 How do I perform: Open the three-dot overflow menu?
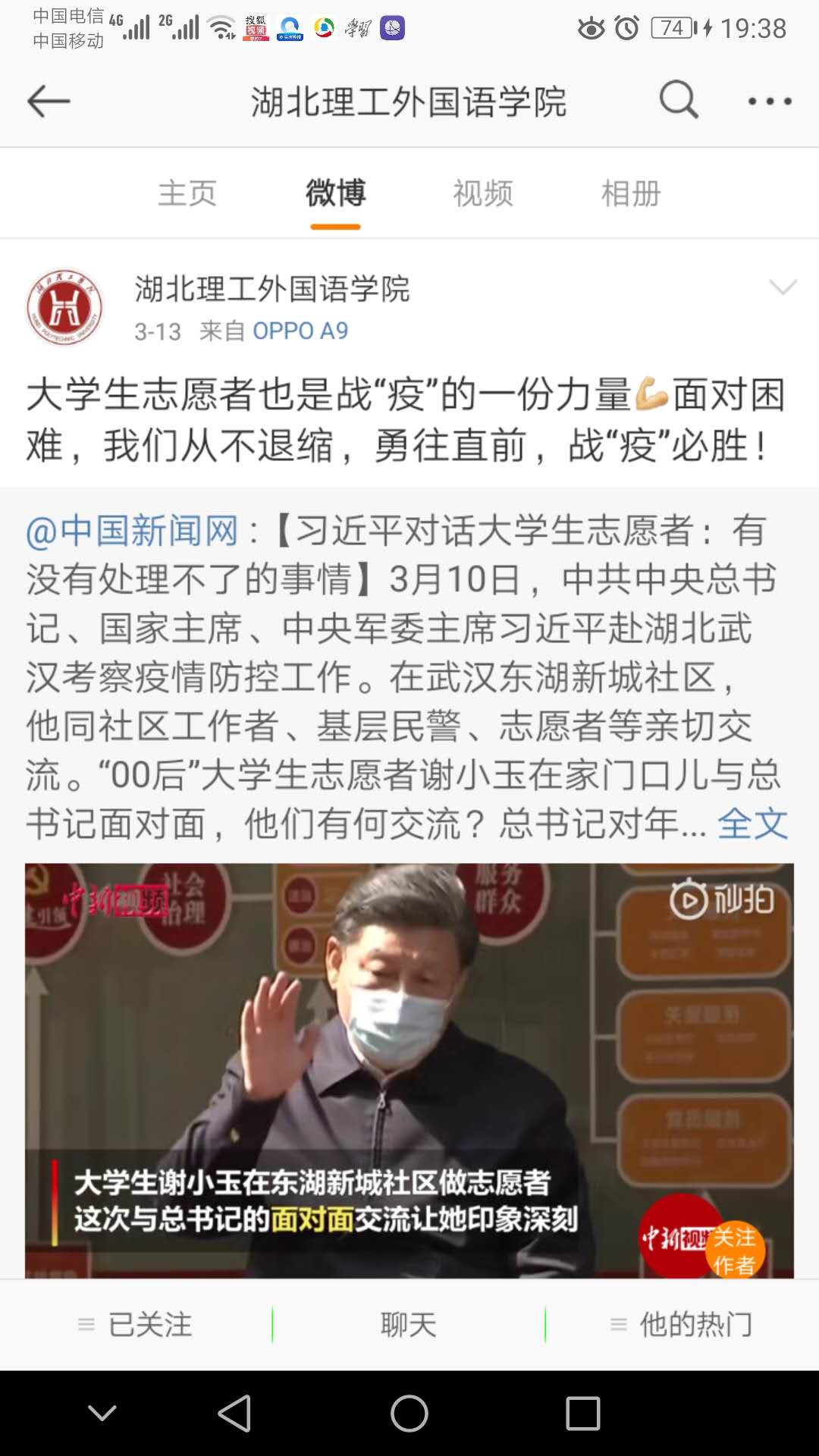770,101
